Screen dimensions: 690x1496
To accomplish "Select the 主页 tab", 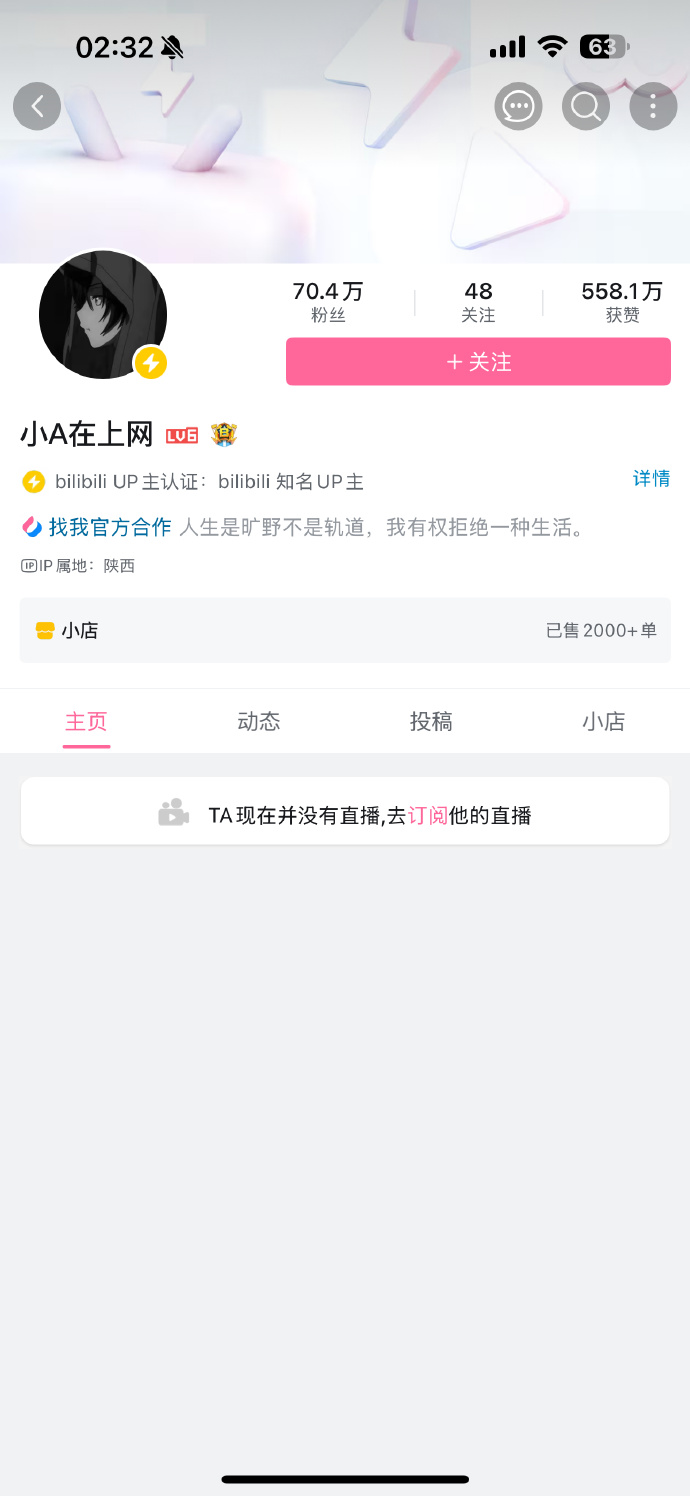I will 86,721.
